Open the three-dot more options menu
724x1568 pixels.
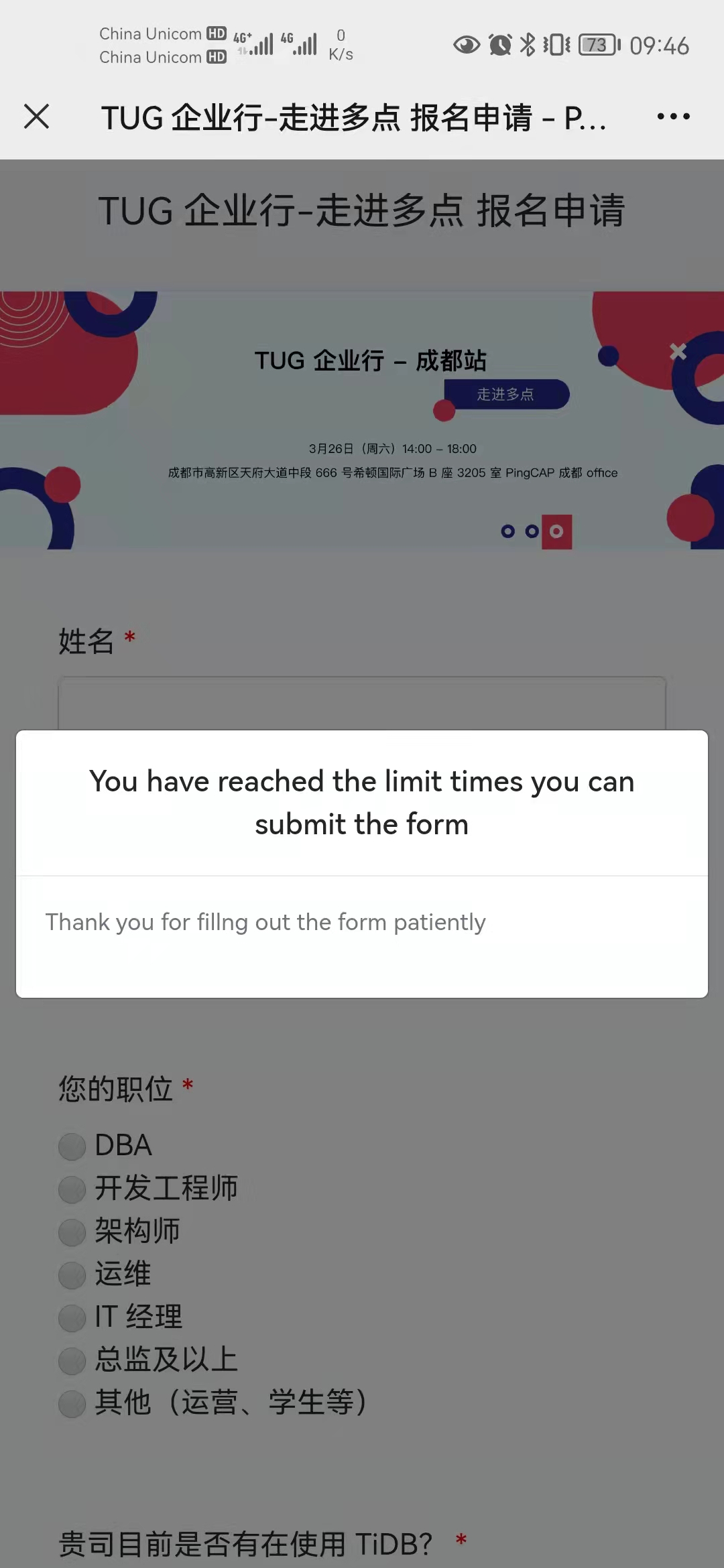[x=673, y=117]
